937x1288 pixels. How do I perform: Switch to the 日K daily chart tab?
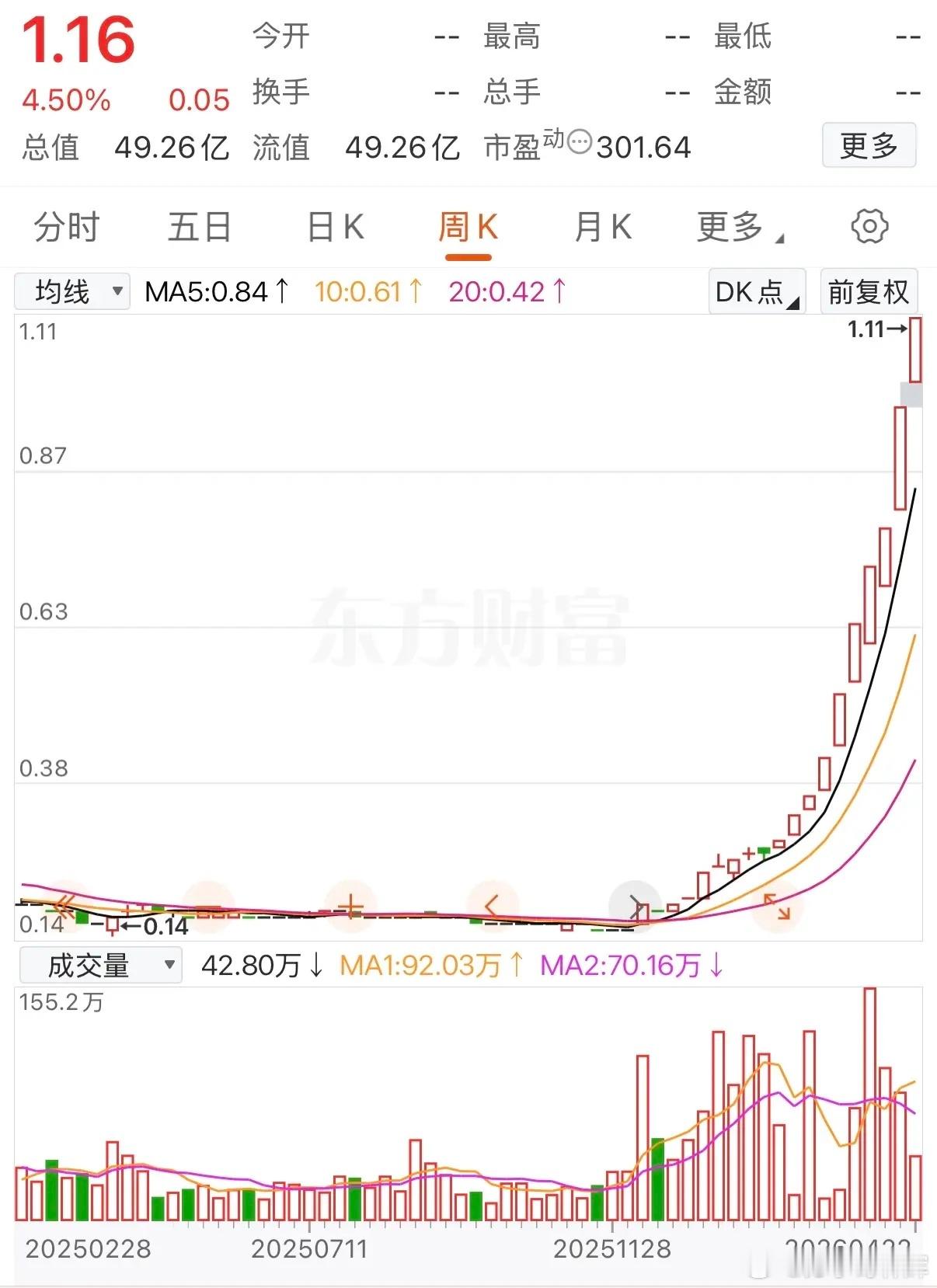pos(334,227)
